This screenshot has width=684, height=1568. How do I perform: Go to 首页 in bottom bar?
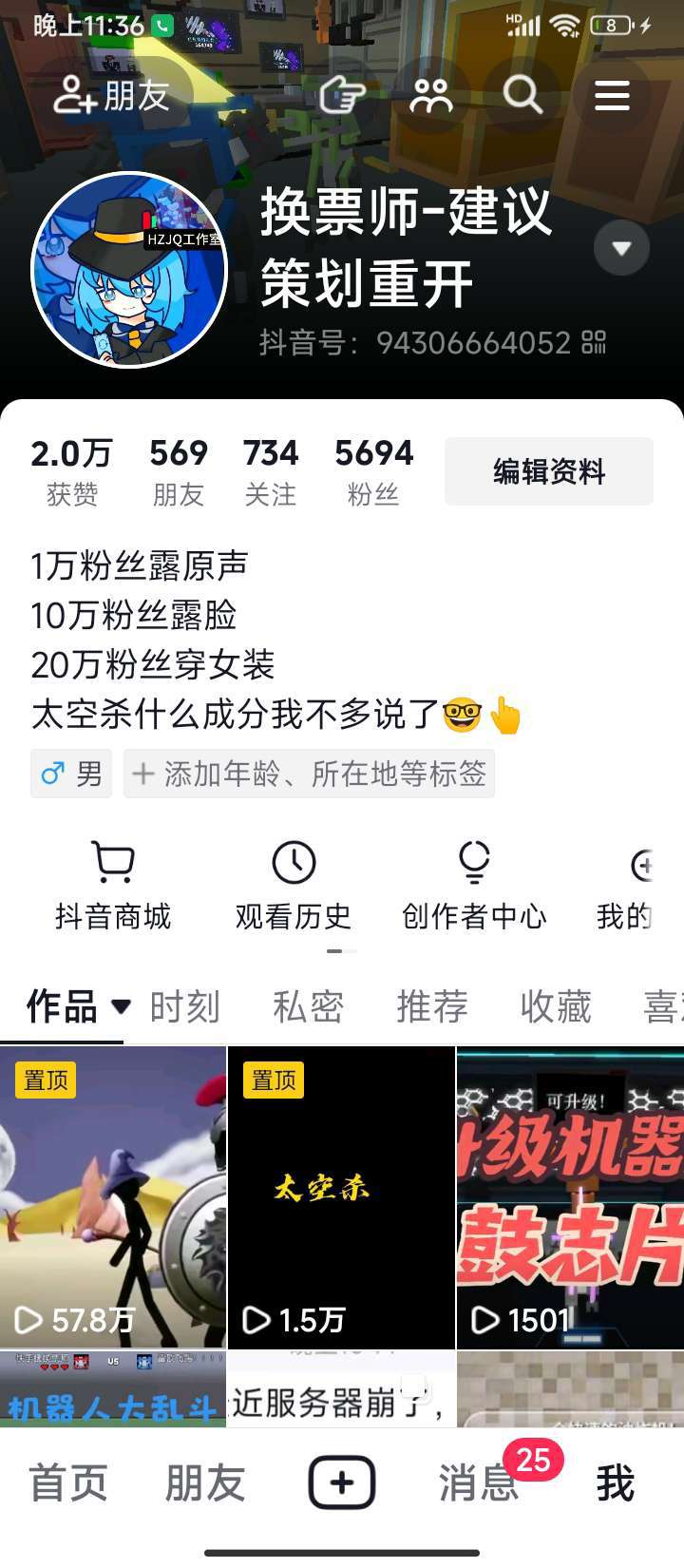[68, 1483]
